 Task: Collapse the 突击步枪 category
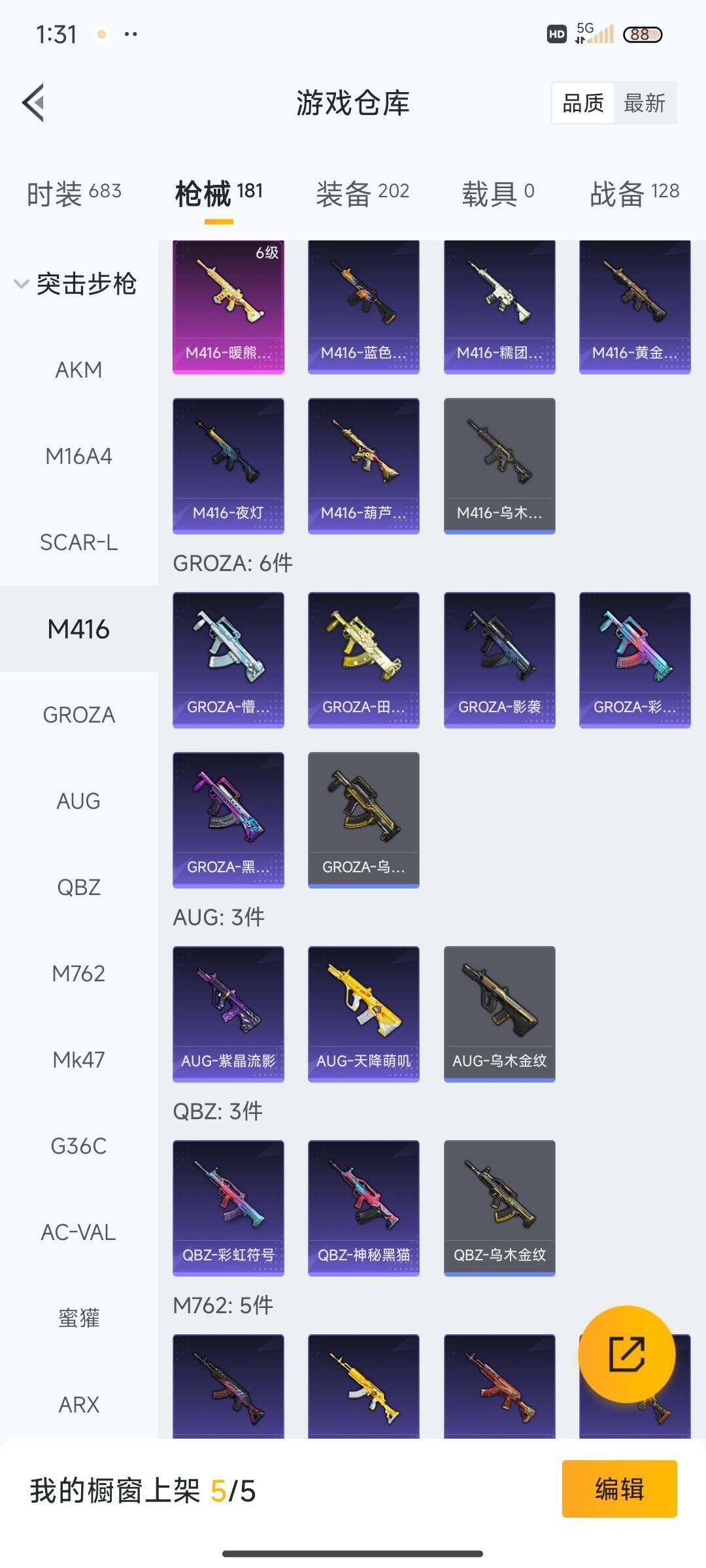pyautogui.click(x=76, y=284)
